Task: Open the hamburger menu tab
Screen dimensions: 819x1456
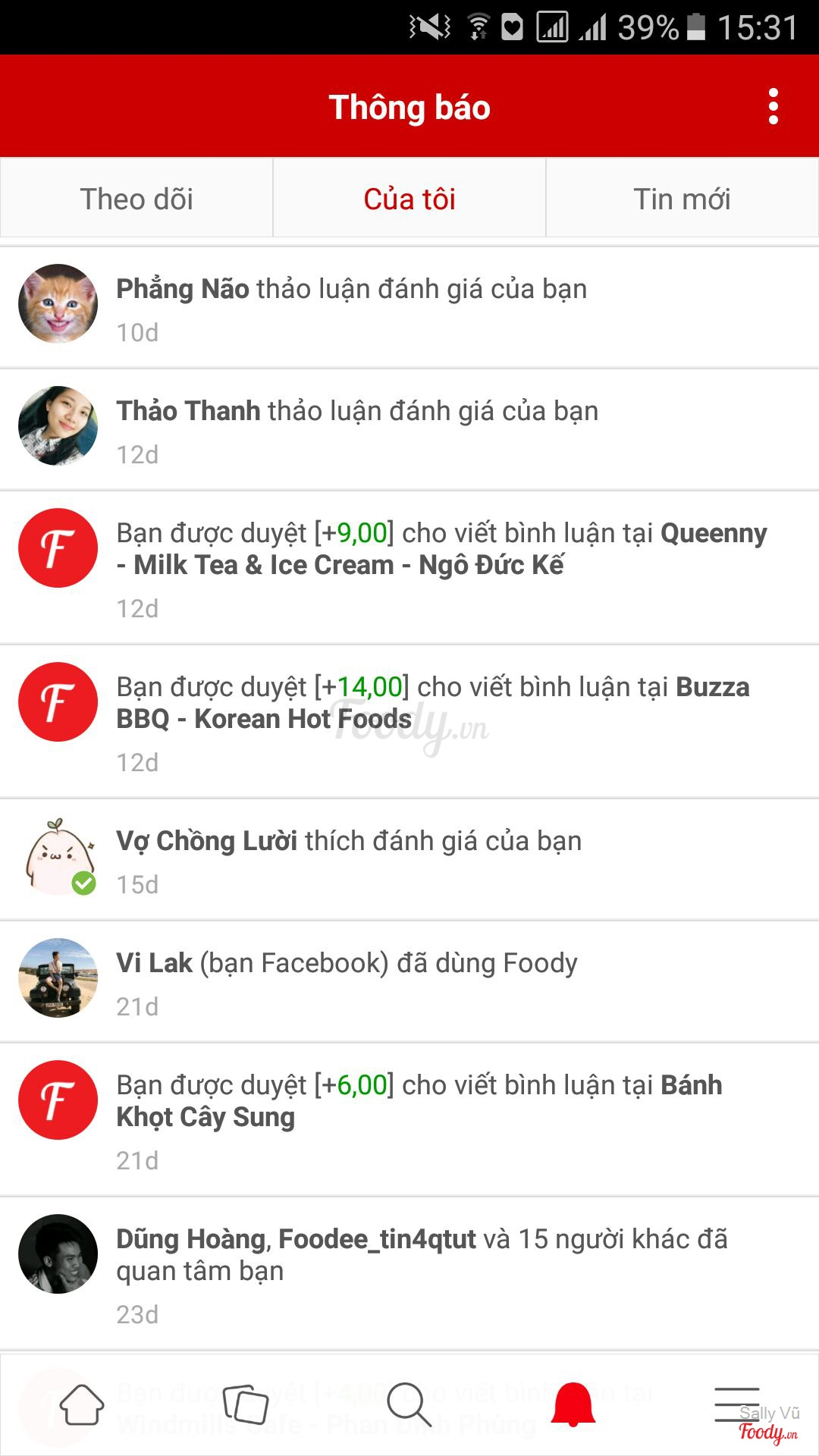Action: [x=737, y=1404]
